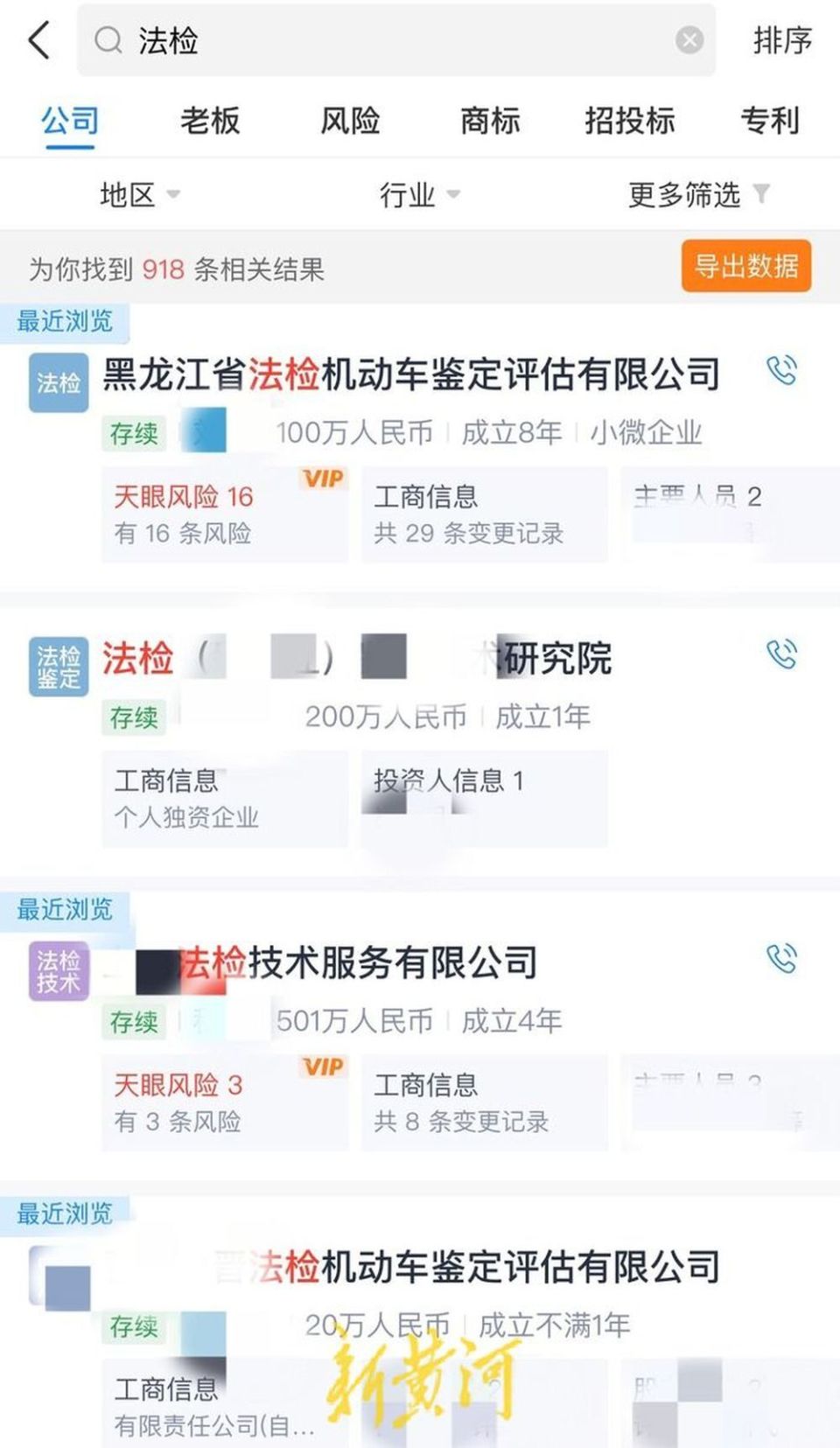The height and width of the screenshot is (1448, 840).
Task: Switch to the 招投标 tab
Action: coord(630,121)
